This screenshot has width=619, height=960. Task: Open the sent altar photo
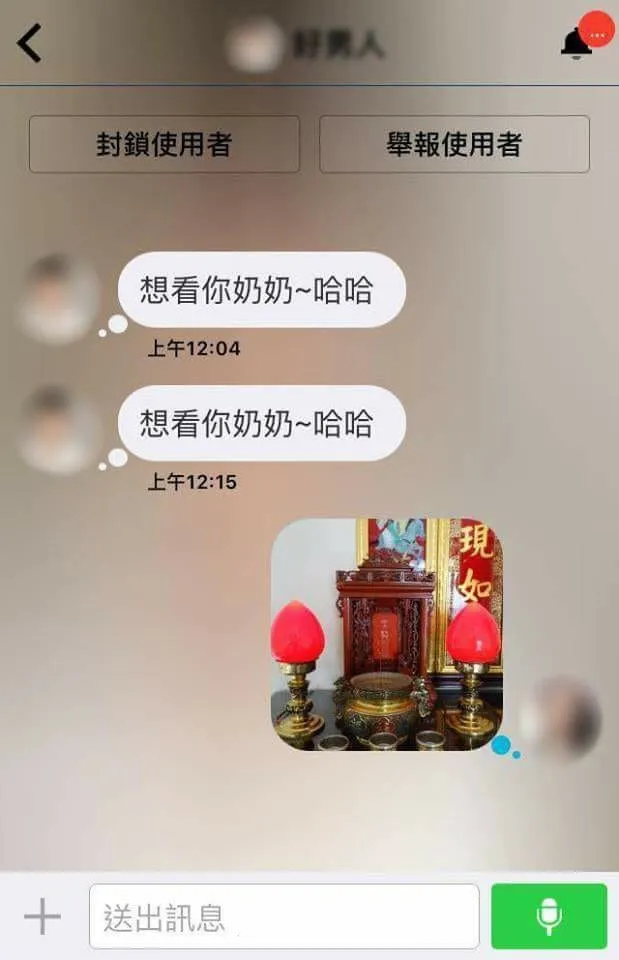tap(387, 634)
